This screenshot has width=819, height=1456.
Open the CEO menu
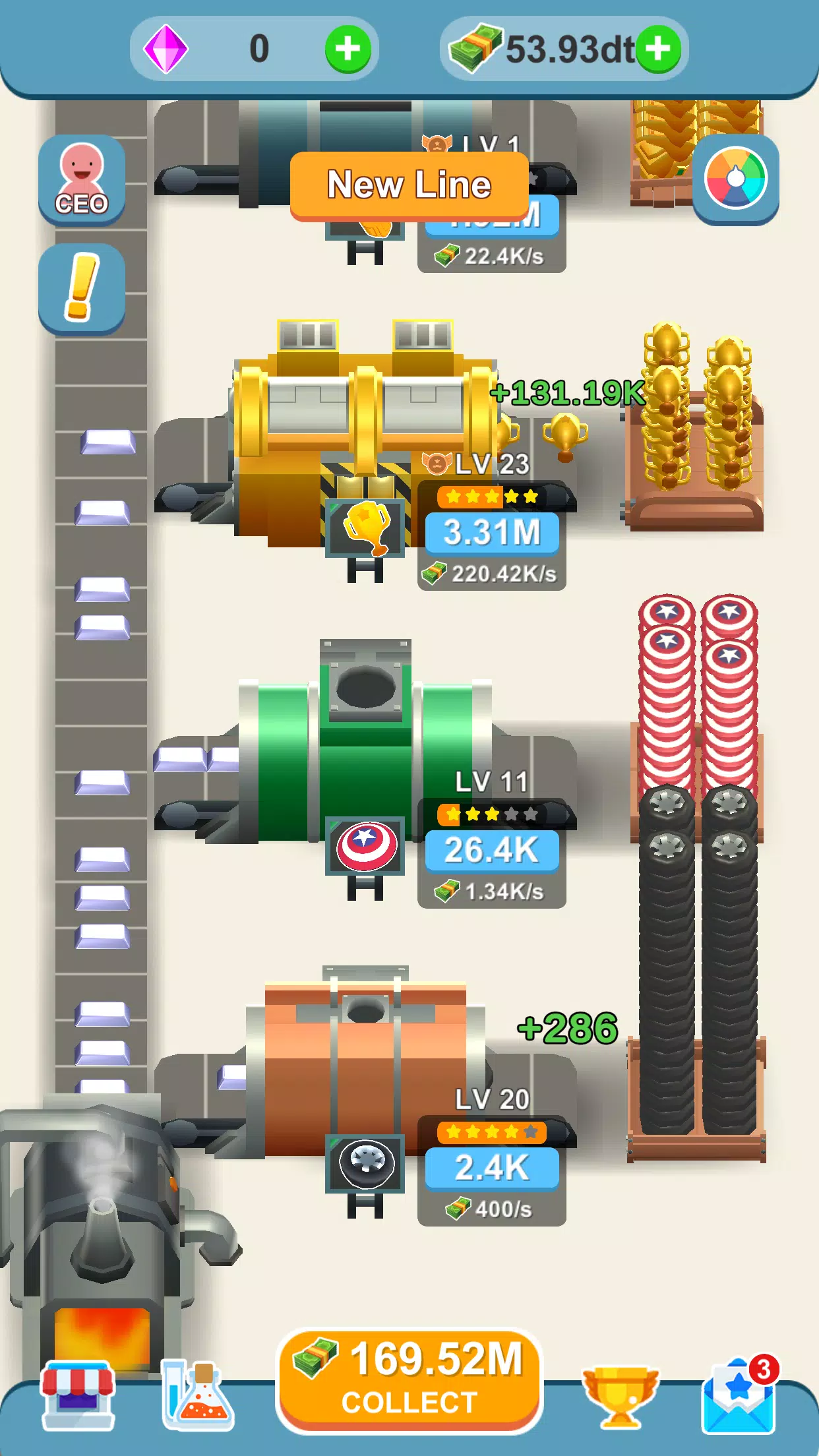[x=82, y=180]
